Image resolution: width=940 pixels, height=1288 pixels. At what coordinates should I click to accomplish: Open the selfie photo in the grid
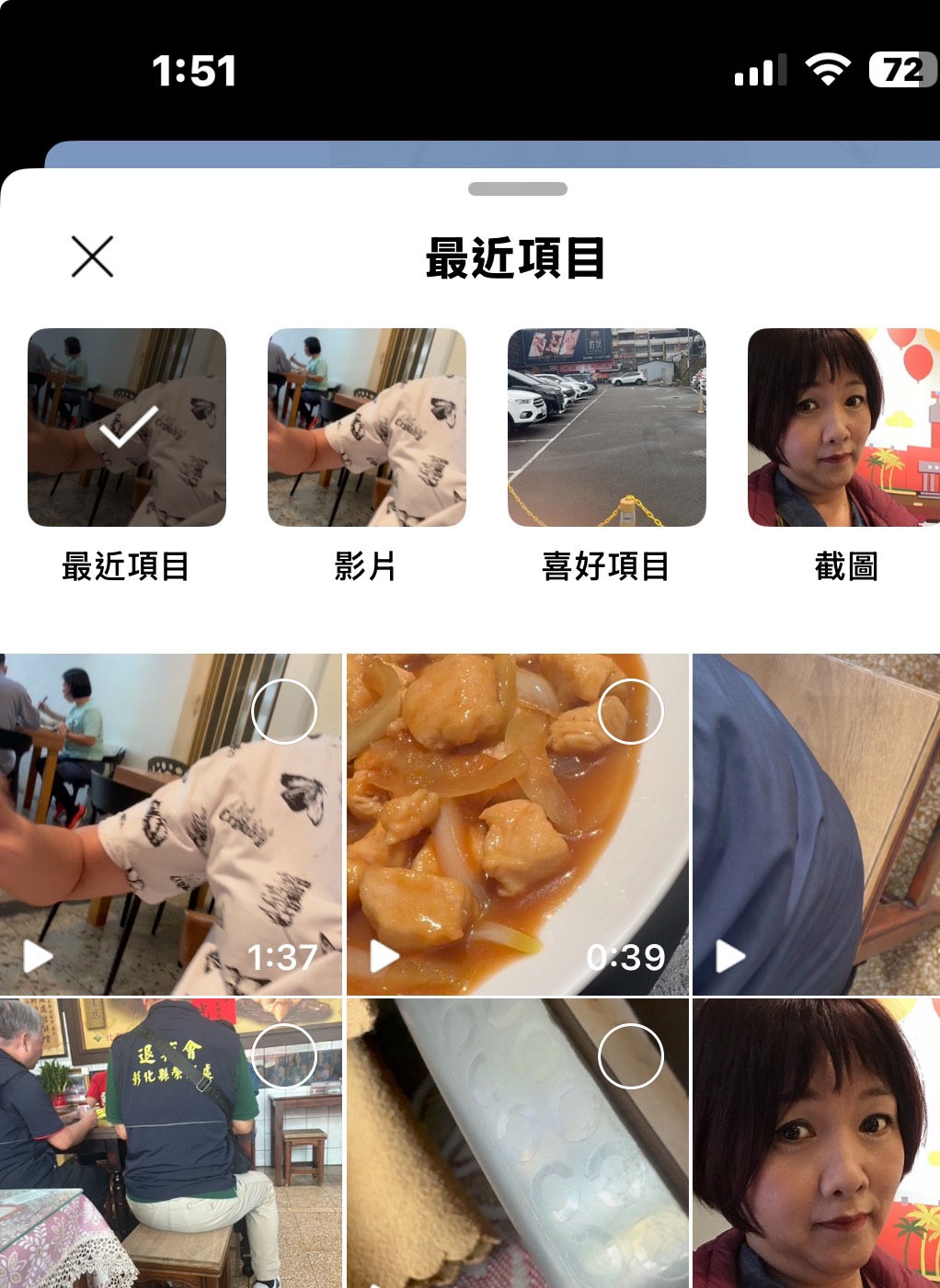click(x=816, y=1144)
